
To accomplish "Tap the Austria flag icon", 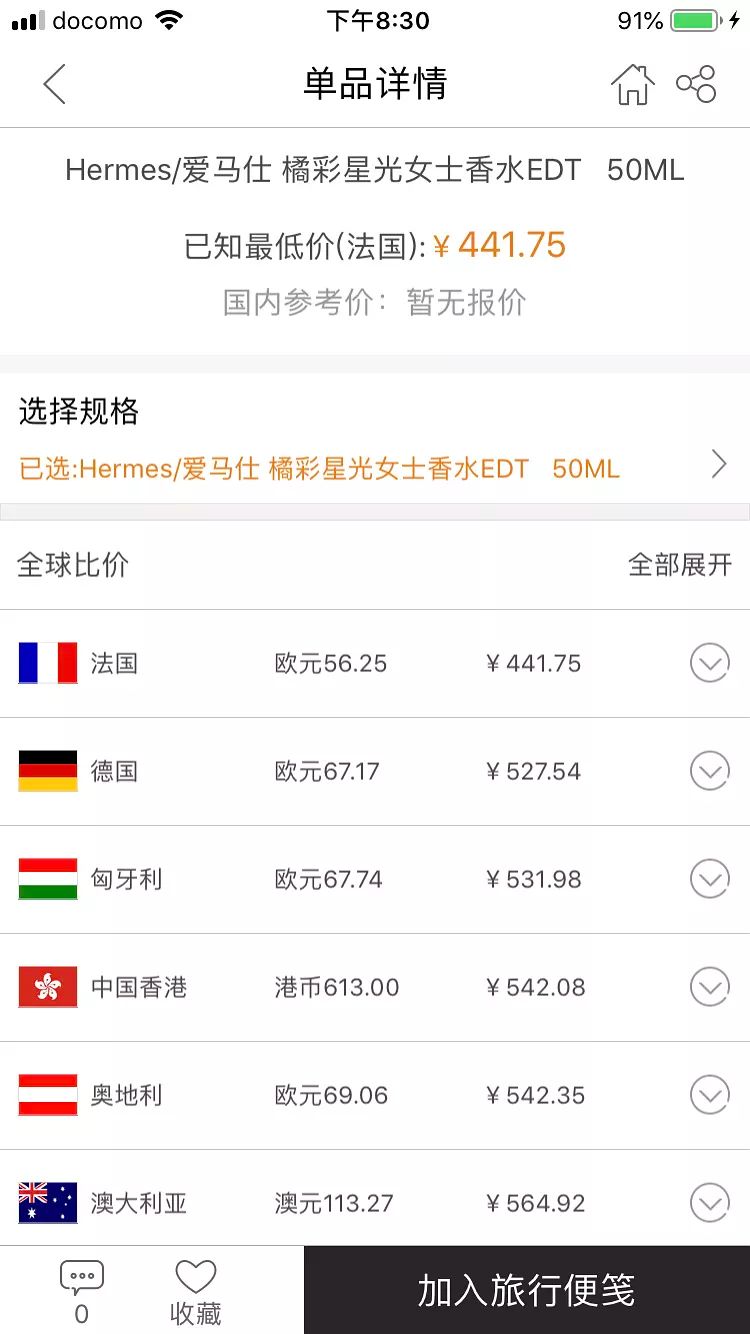I will pyautogui.click(x=46, y=1095).
